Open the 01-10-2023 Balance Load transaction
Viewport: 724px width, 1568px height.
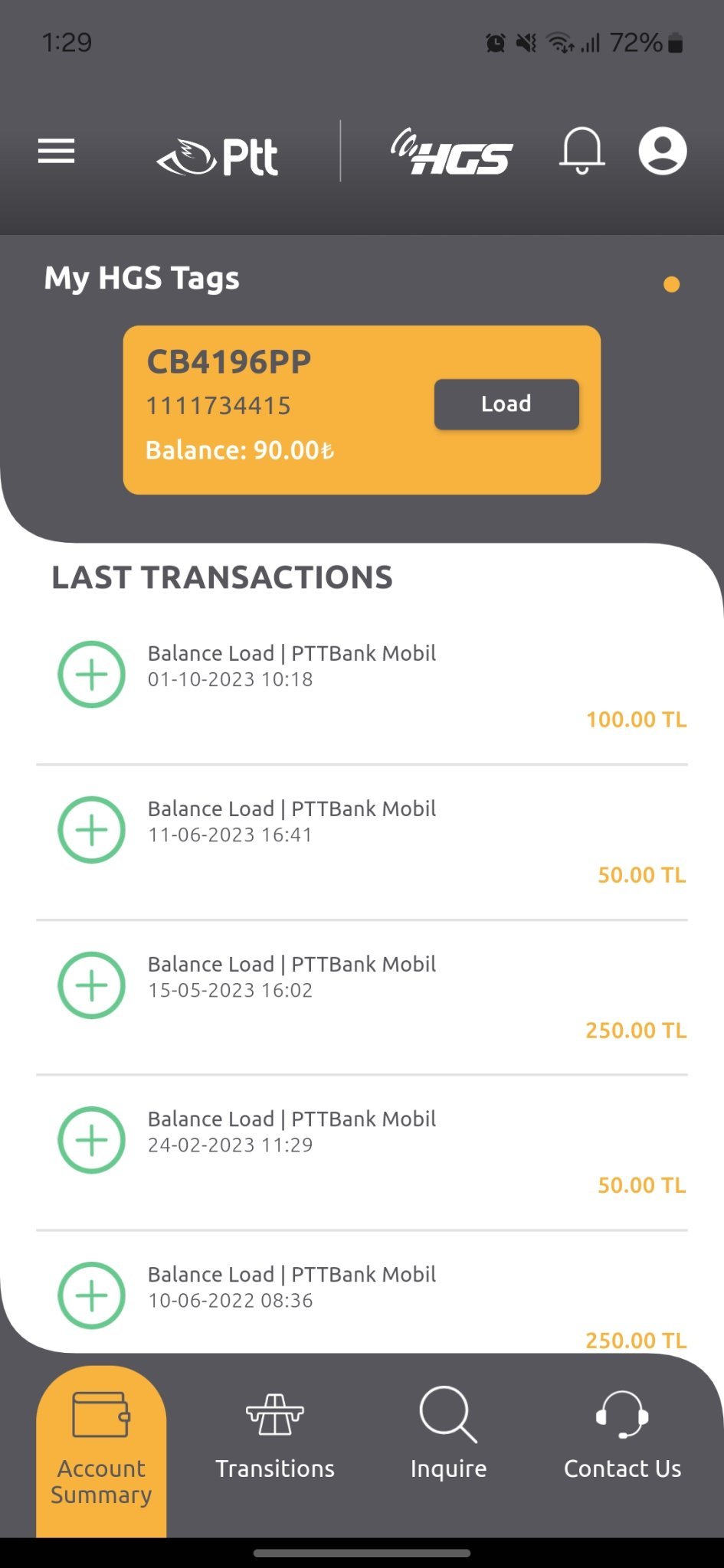pyautogui.click(x=362, y=687)
